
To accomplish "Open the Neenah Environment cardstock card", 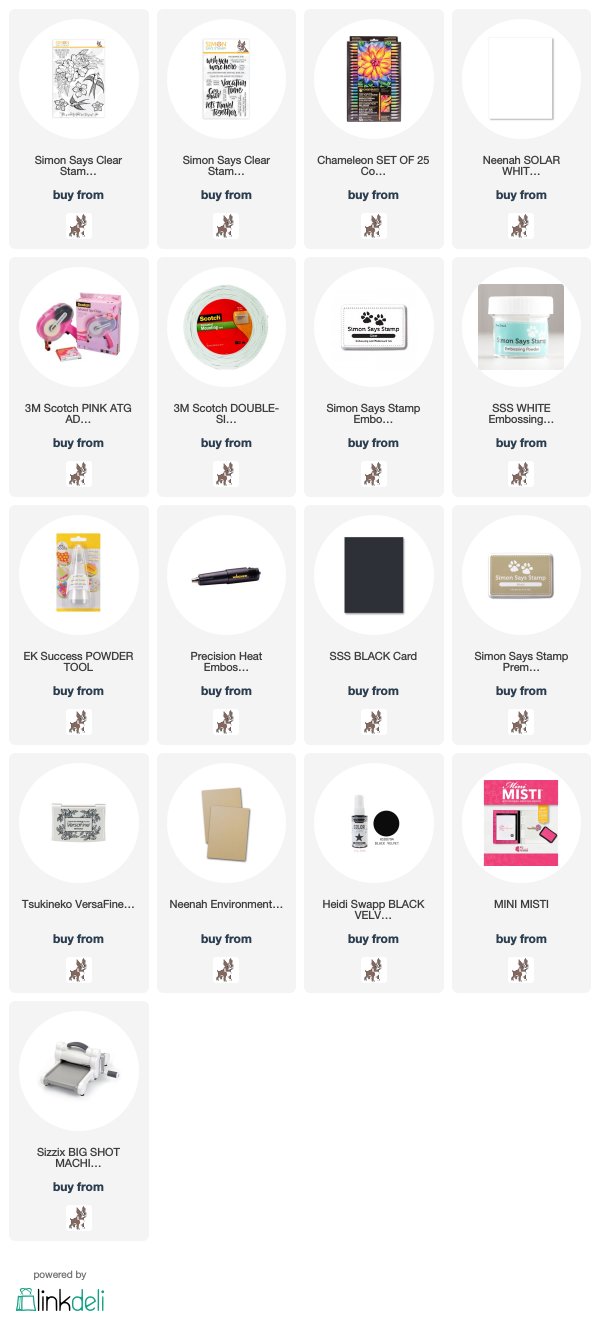I will point(226,873).
